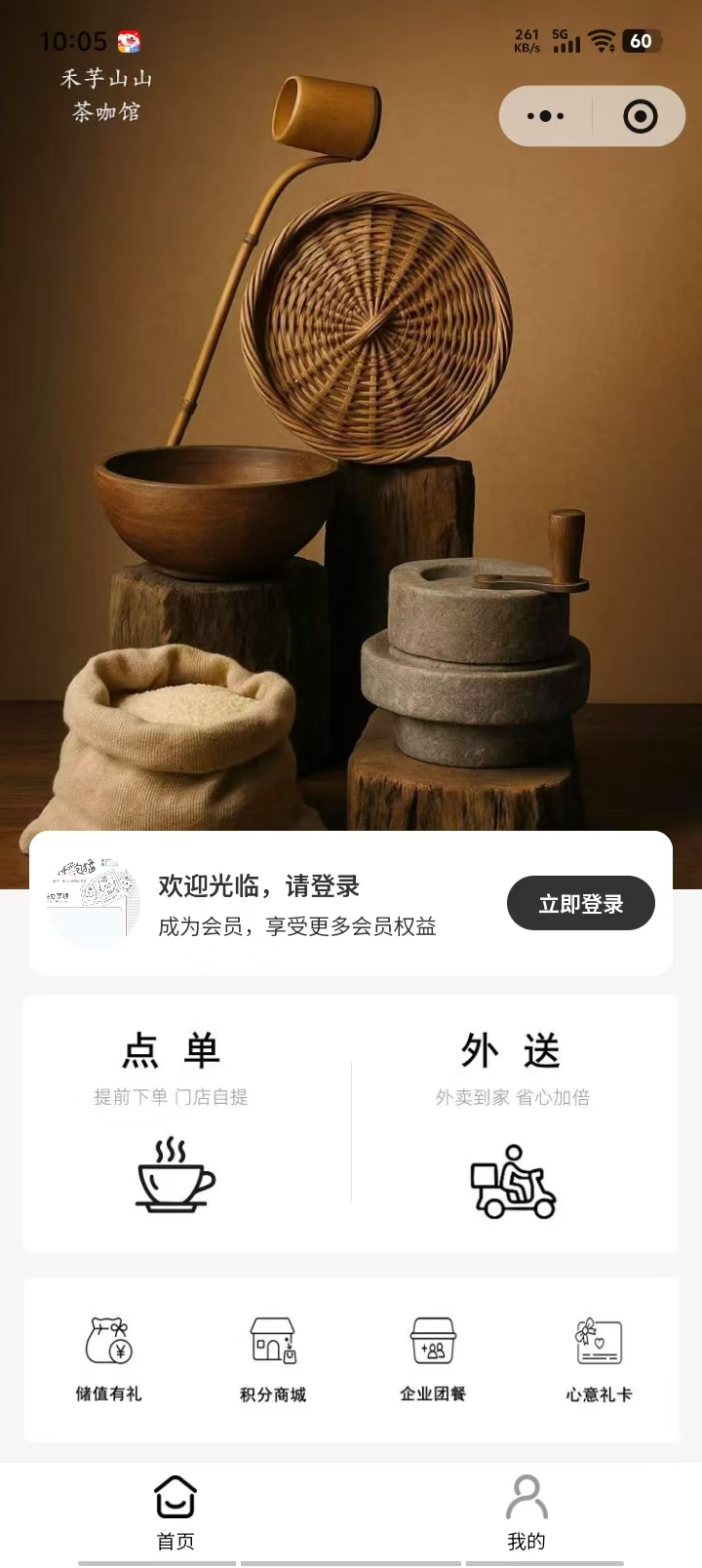Image resolution: width=702 pixels, height=1568 pixels.
Task: Switch to the 我的 tab
Action: tap(526, 1511)
